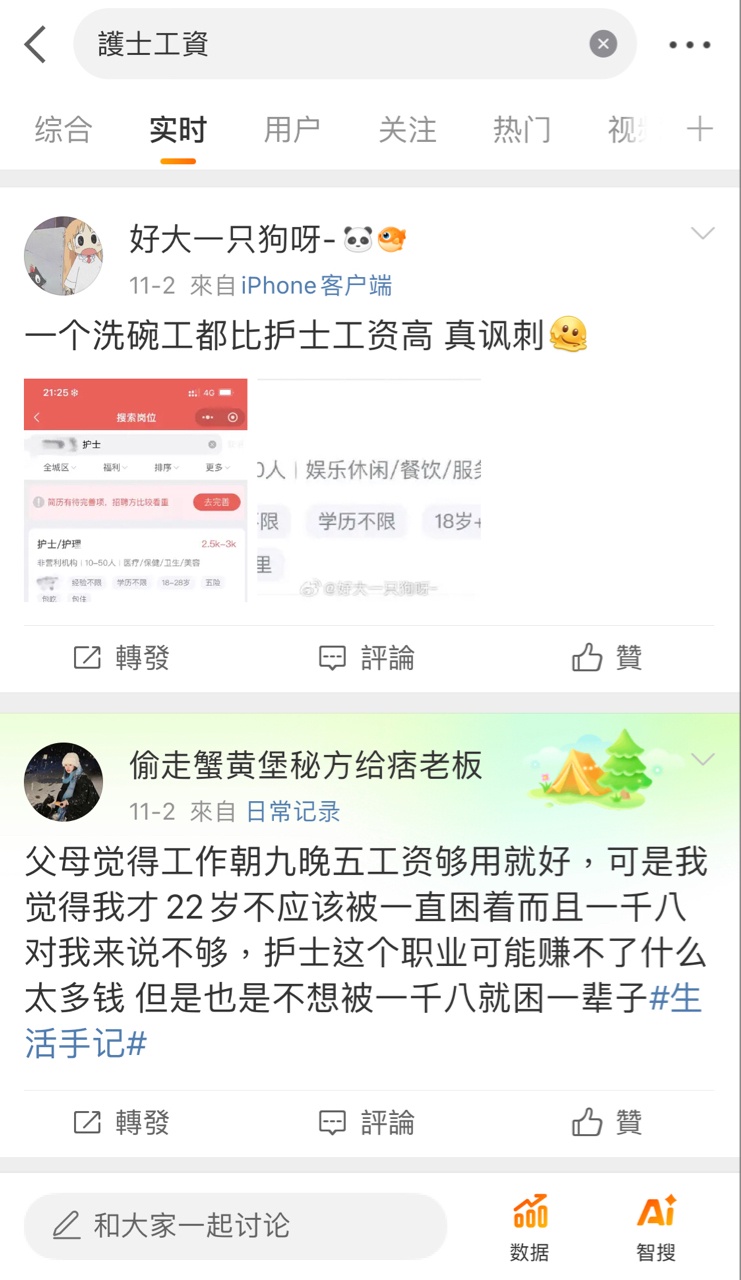Switch to the 综合 tab

tap(63, 130)
